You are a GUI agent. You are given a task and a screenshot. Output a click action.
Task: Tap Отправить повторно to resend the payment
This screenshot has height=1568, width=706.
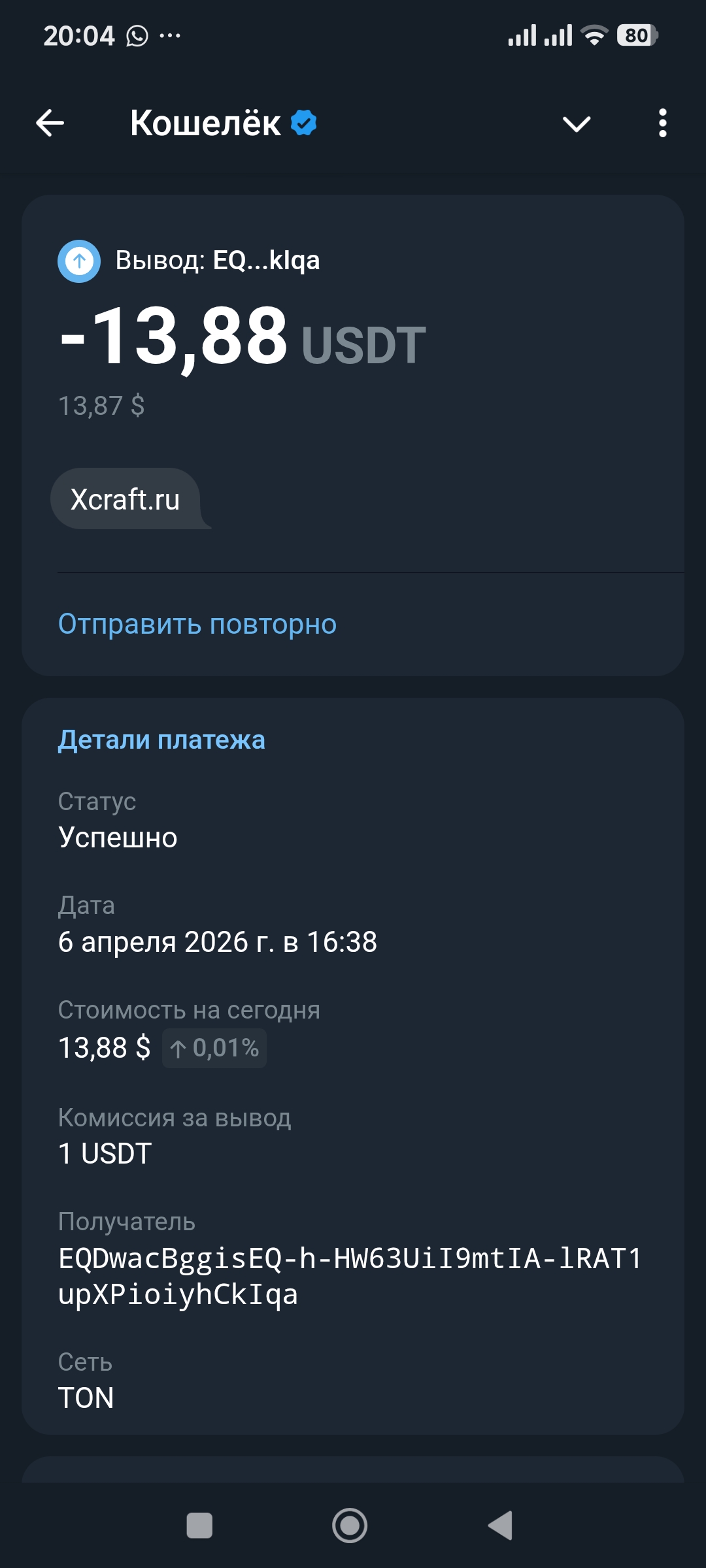coord(197,624)
